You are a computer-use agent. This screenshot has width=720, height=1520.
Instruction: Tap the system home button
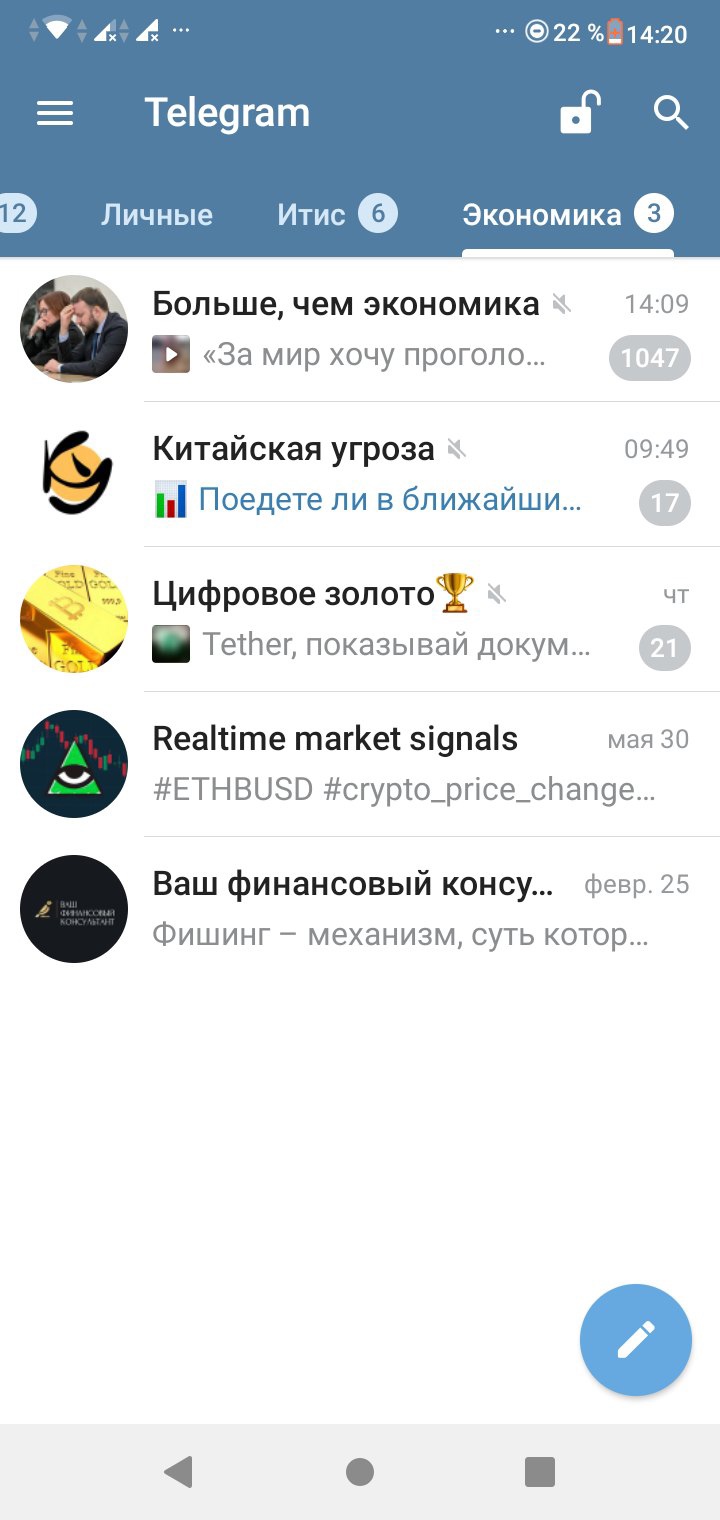point(360,1471)
